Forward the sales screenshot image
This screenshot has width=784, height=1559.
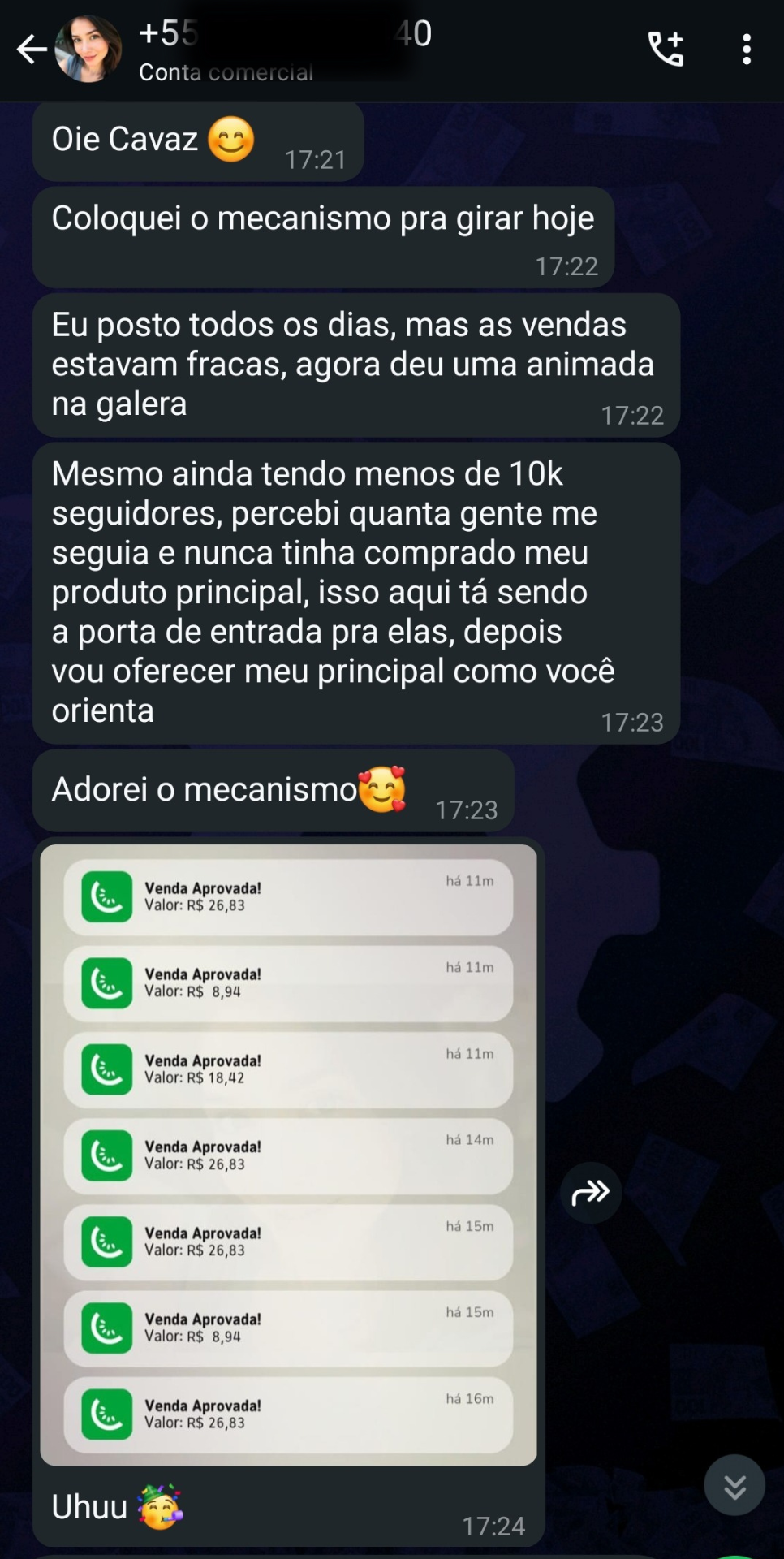(x=591, y=1193)
